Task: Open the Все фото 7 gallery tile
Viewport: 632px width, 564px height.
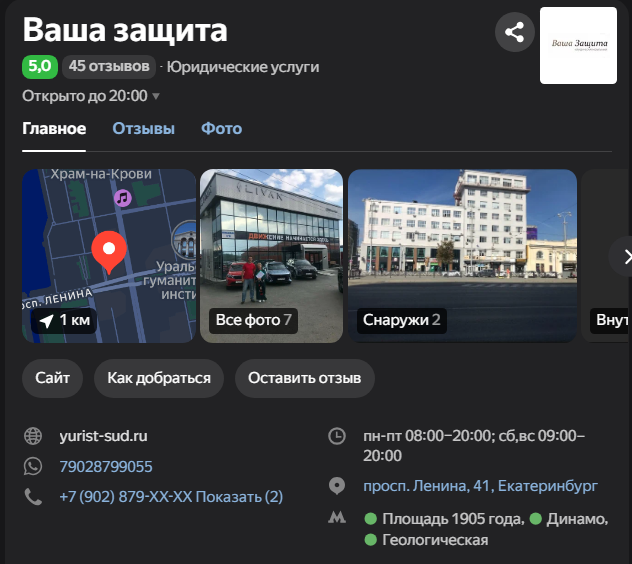Action: tap(271, 256)
